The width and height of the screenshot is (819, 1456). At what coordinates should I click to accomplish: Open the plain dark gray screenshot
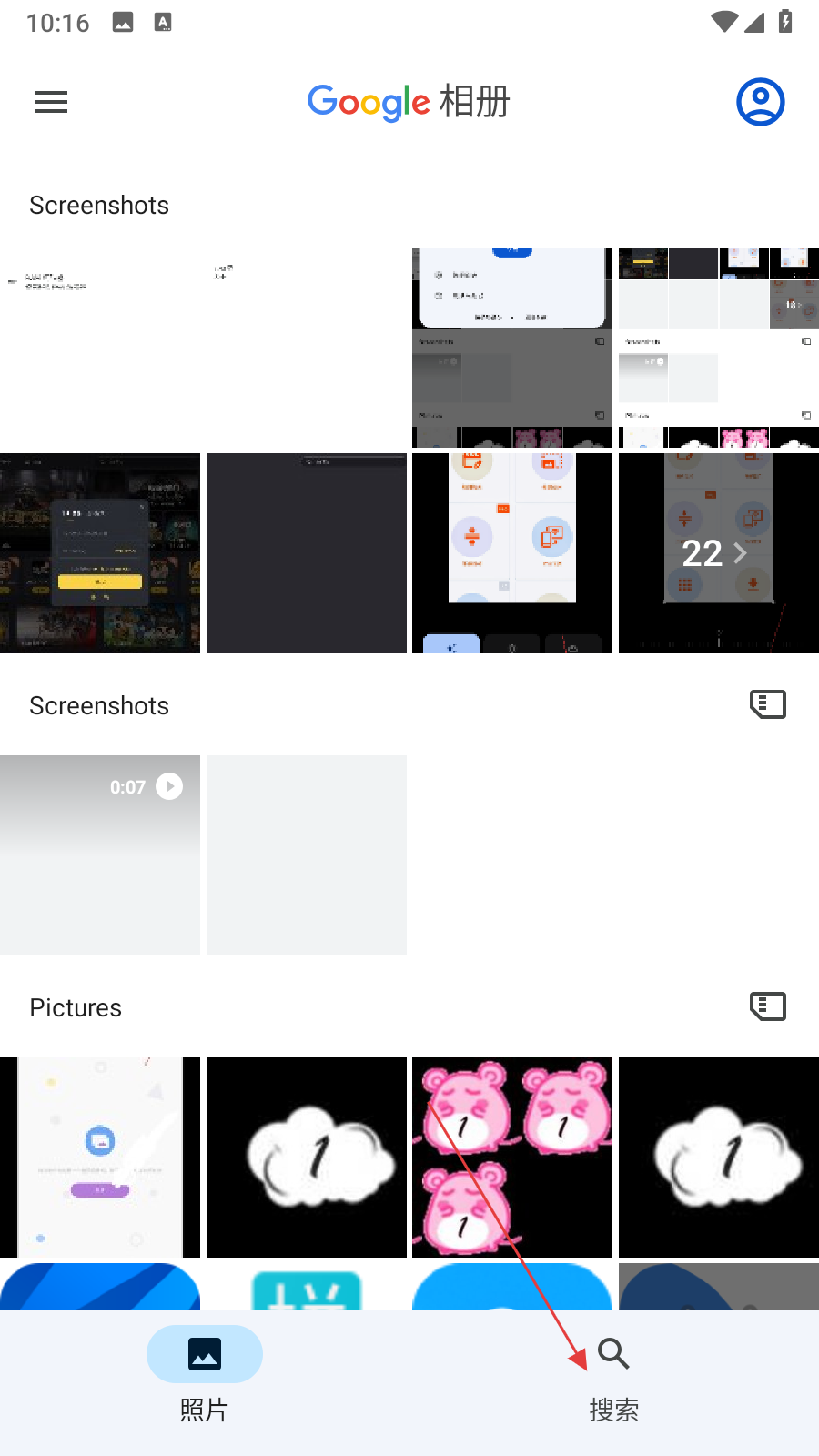tap(306, 553)
